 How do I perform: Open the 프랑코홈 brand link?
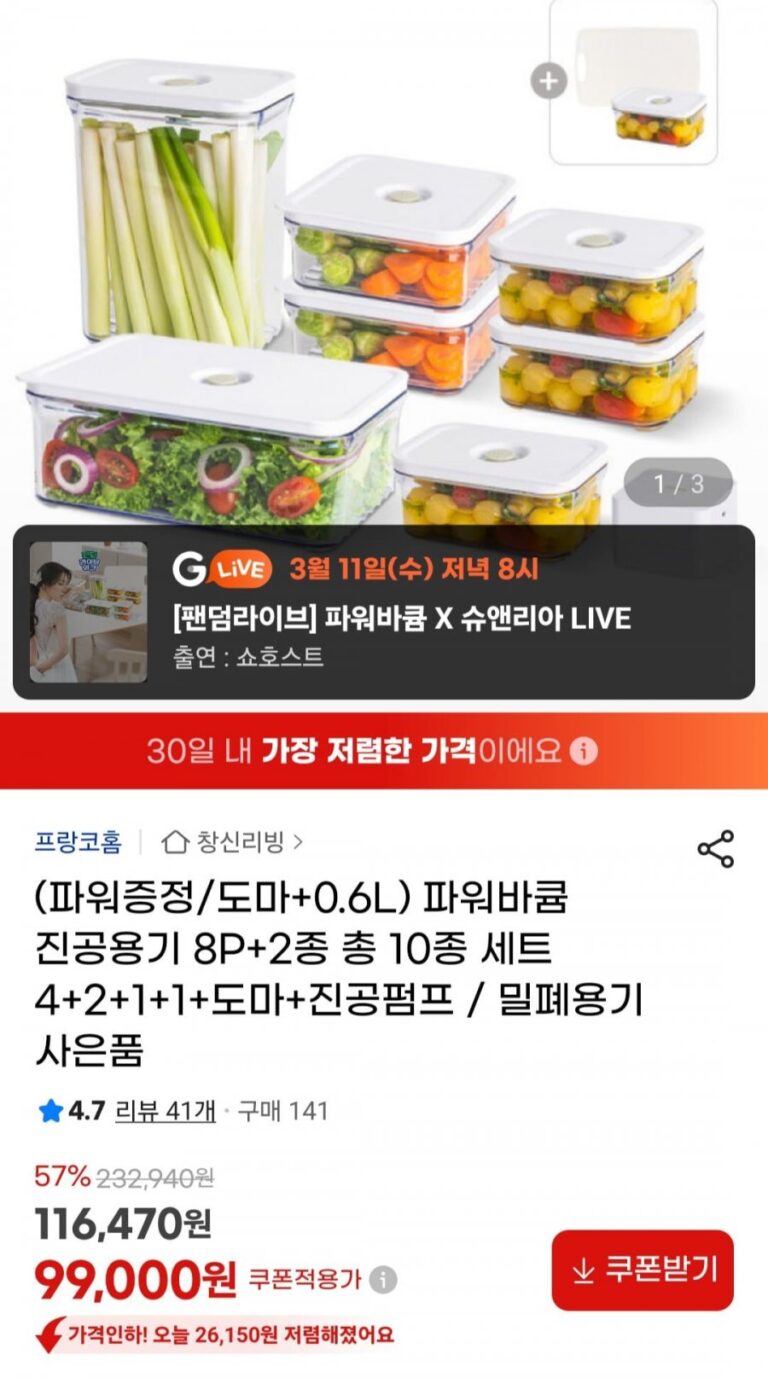pyautogui.click(x=78, y=842)
